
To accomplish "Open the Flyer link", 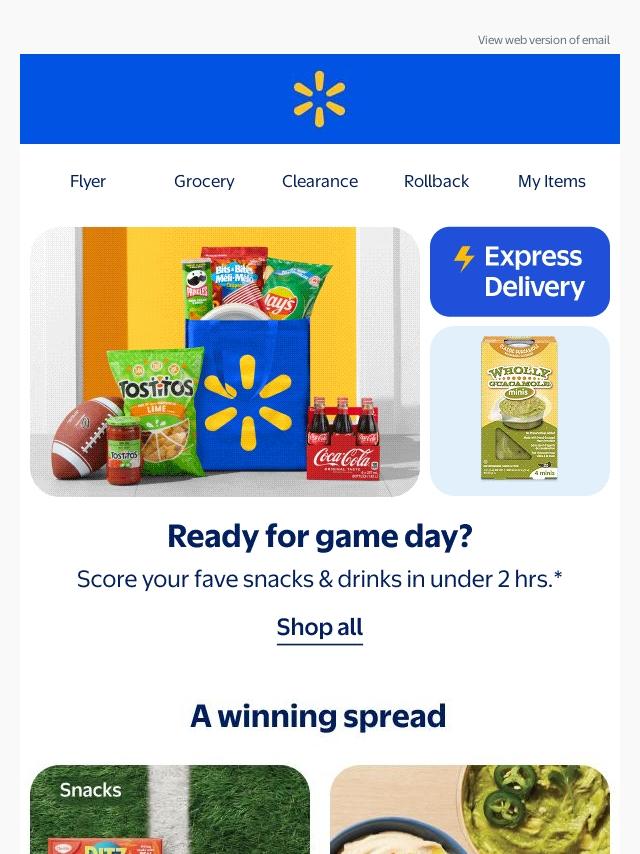I will pos(88,181).
